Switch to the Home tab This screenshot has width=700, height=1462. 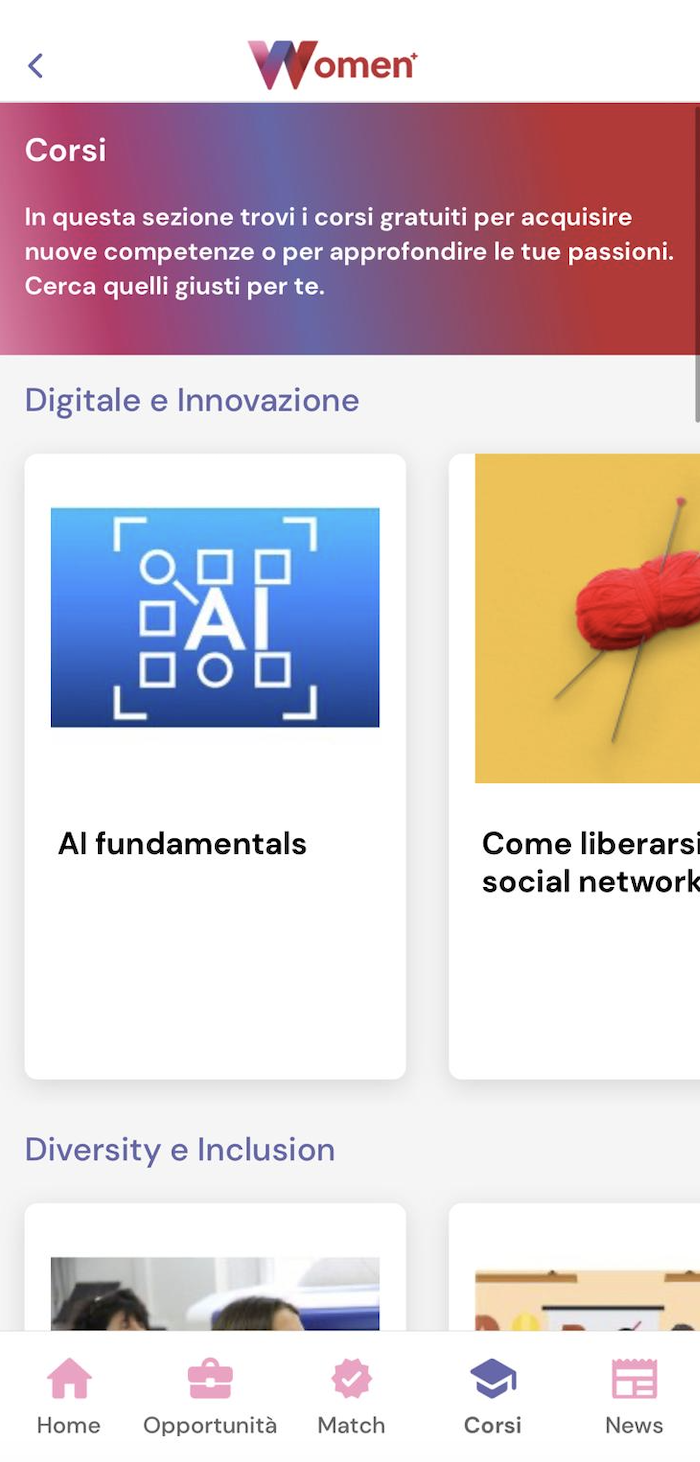69,1396
